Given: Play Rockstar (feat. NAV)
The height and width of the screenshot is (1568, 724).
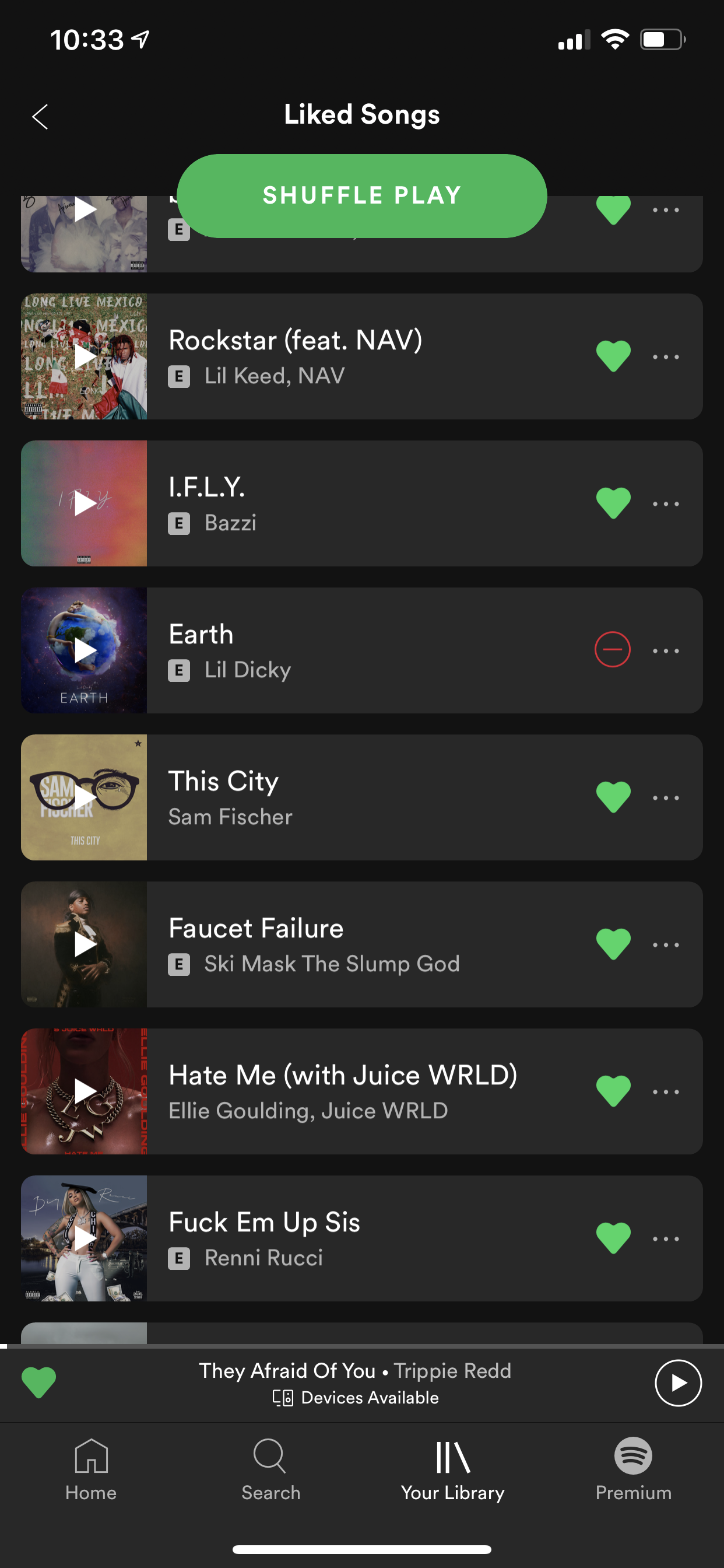Looking at the screenshot, I should [x=84, y=356].
